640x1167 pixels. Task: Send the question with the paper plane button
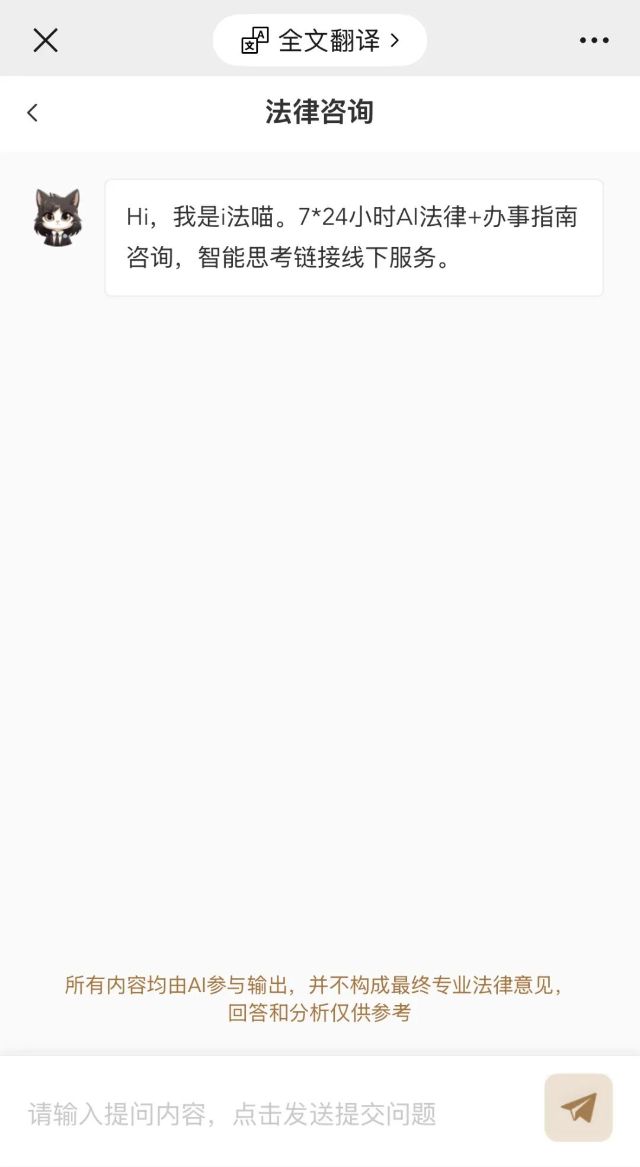point(578,1108)
